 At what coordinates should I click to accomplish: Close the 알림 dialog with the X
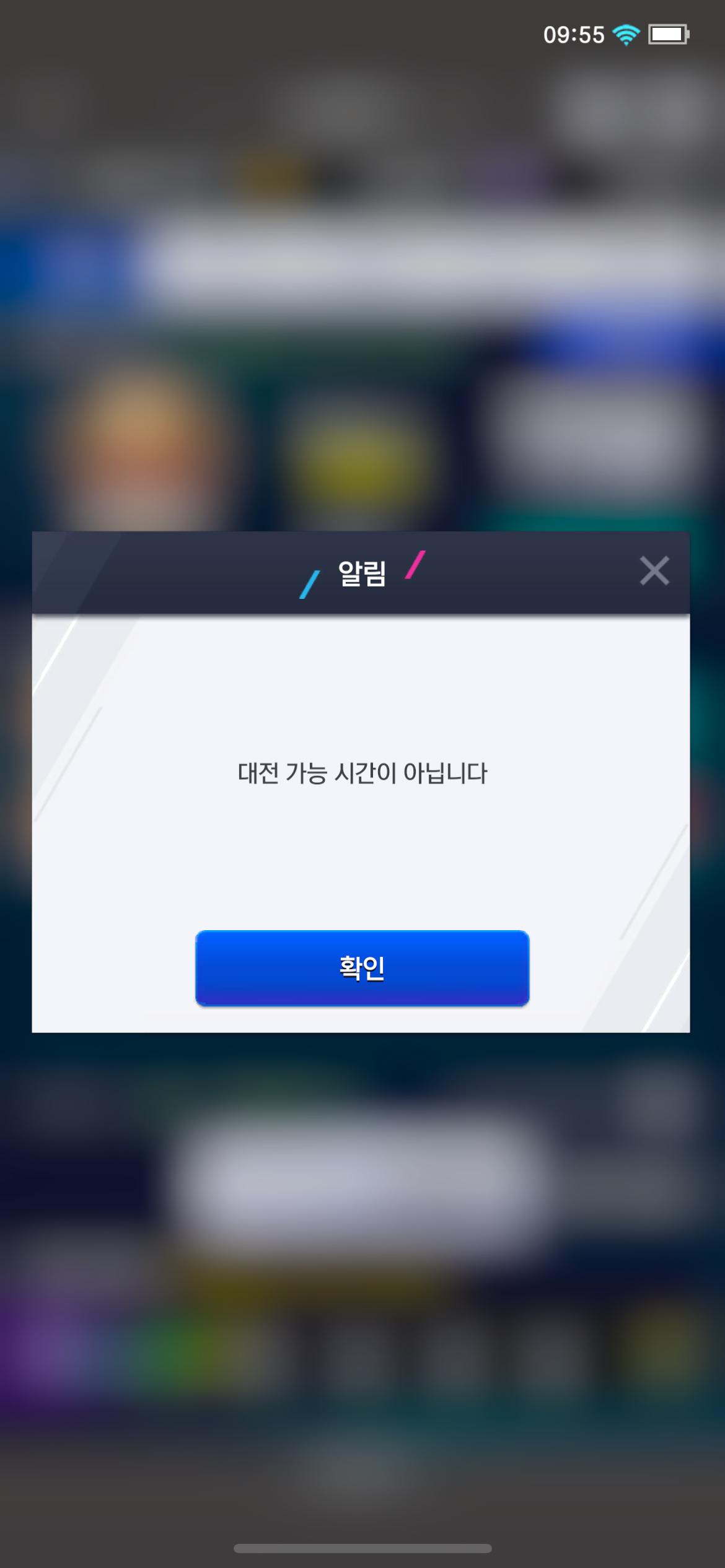click(x=654, y=570)
